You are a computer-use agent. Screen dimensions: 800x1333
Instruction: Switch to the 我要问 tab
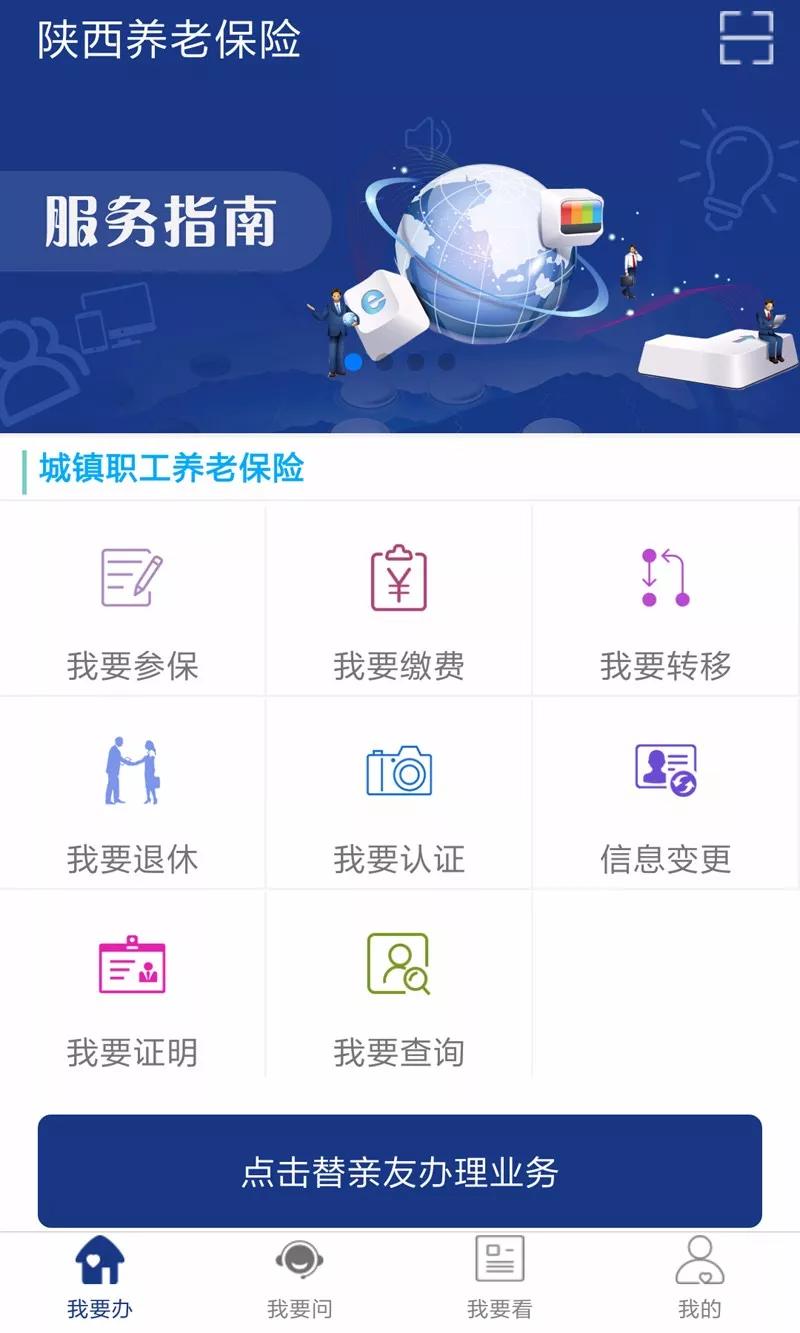click(x=299, y=1278)
